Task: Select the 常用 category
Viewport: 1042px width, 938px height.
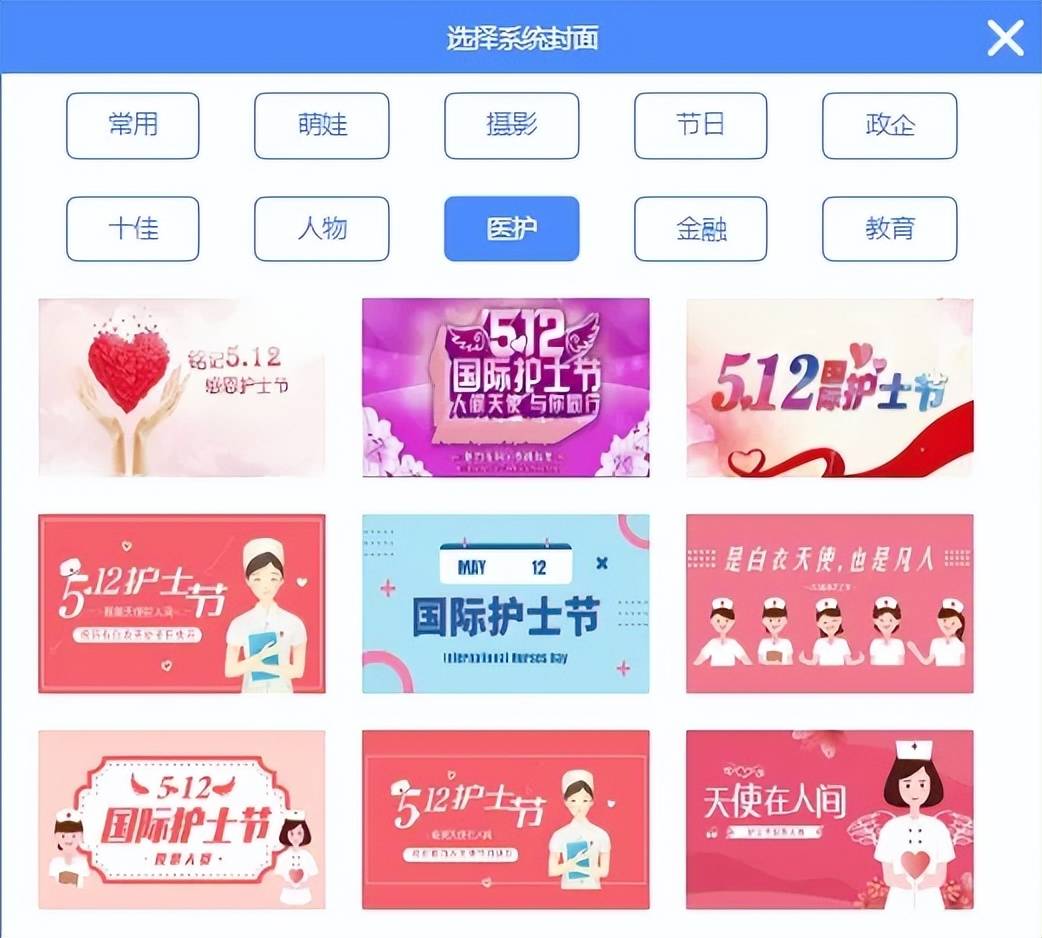Action: 133,126
